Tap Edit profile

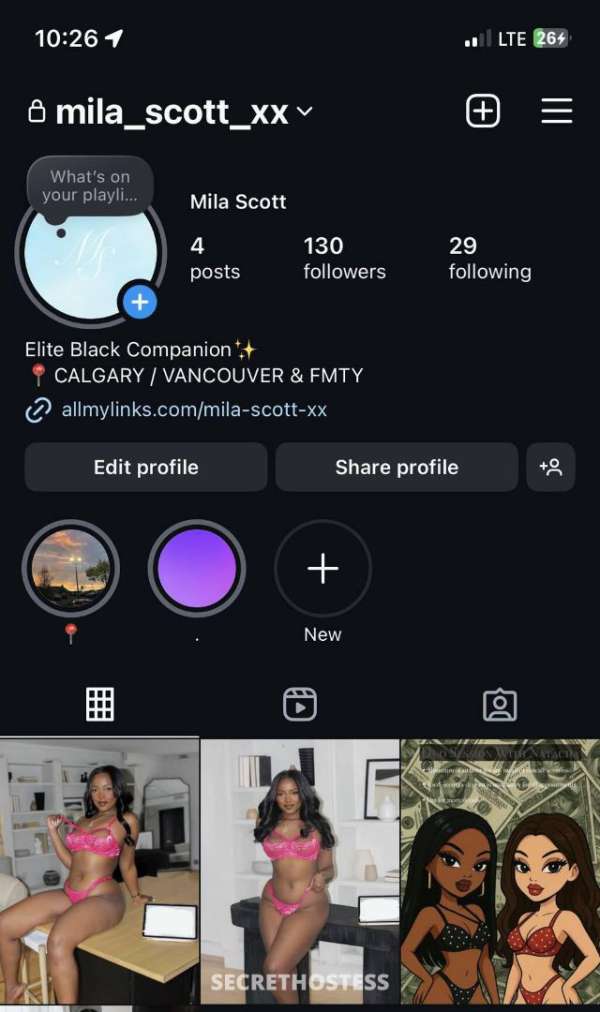[146, 467]
